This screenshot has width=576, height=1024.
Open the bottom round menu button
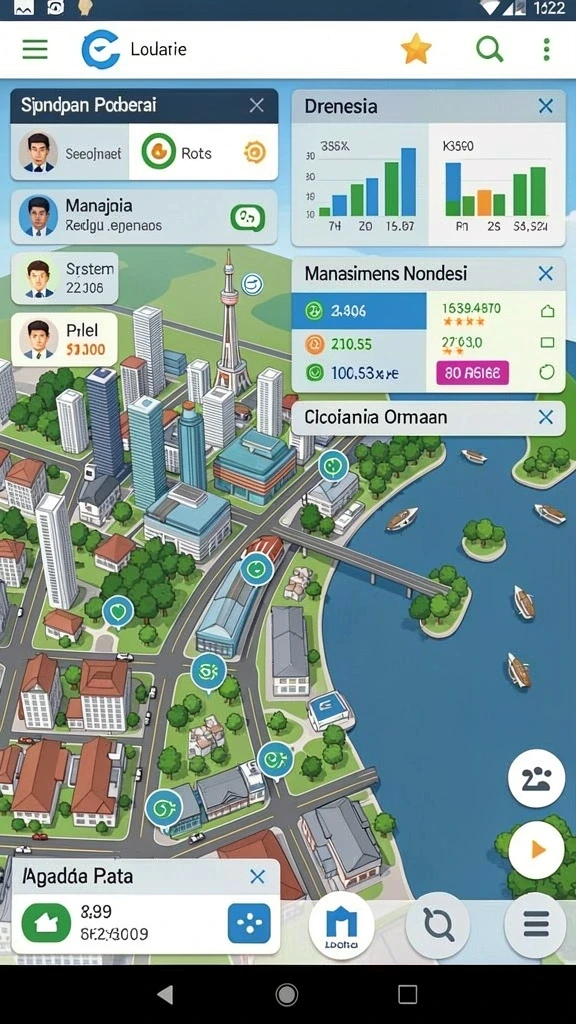[x=535, y=925]
